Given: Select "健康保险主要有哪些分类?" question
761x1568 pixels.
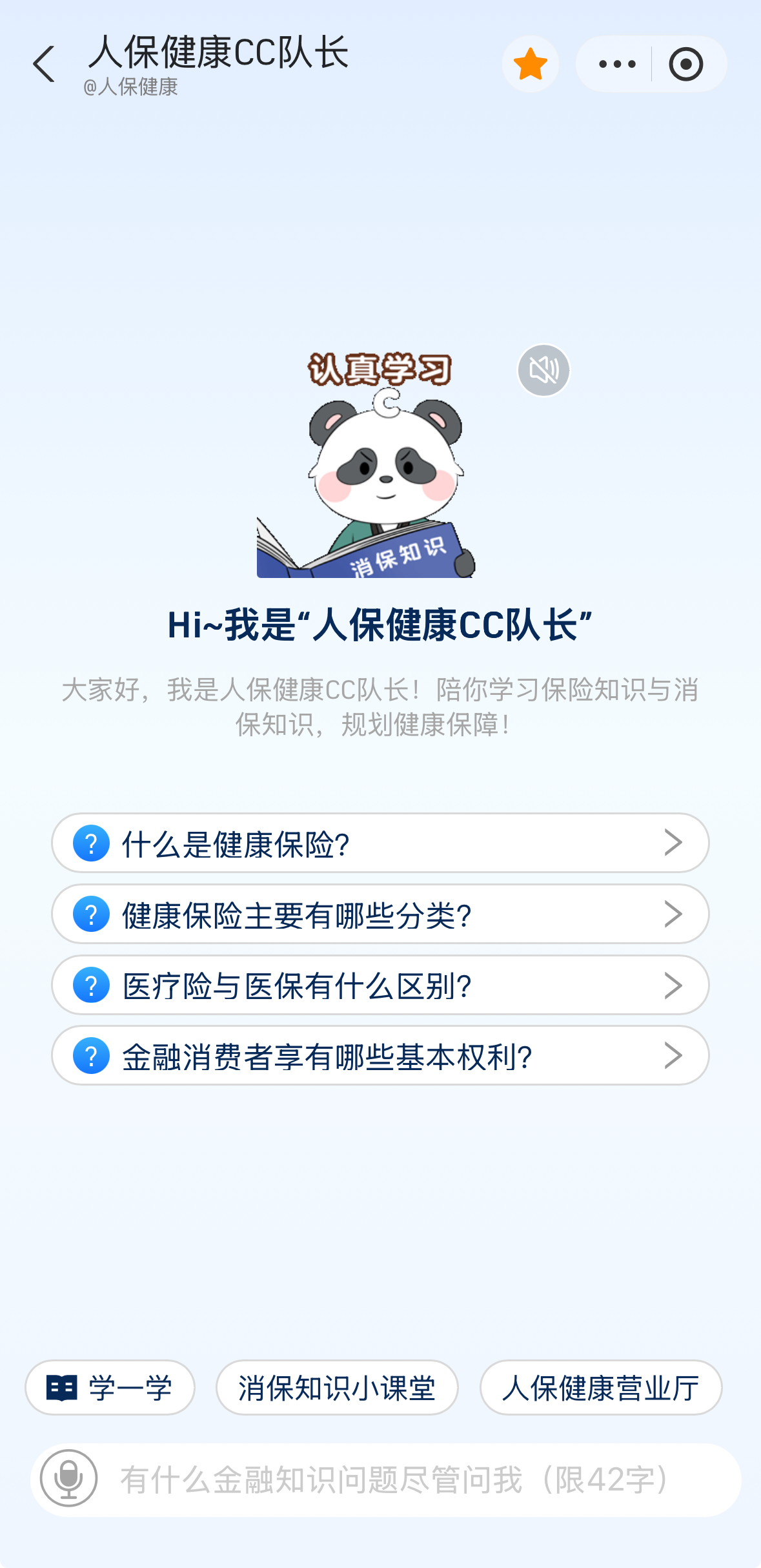Looking at the screenshot, I should click(380, 914).
